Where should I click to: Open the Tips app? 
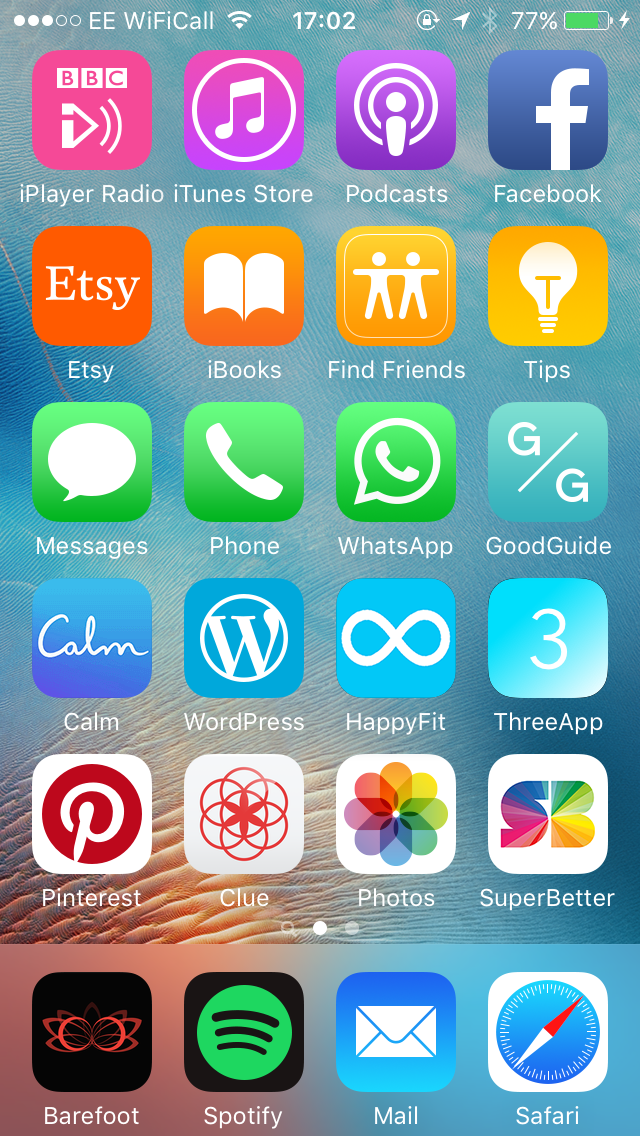548,286
